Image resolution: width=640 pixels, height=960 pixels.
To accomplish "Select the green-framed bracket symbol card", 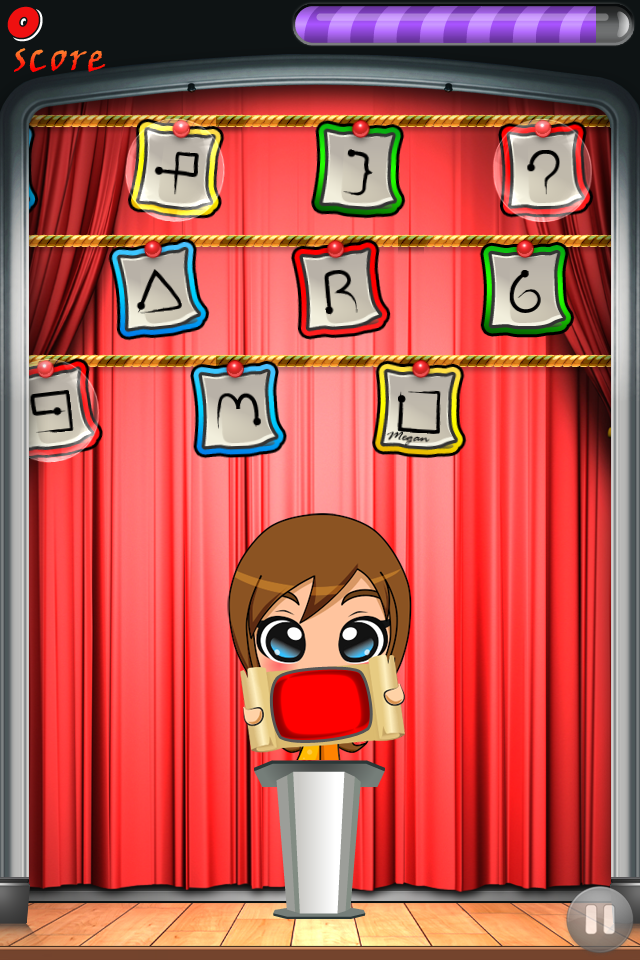I will tap(358, 171).
